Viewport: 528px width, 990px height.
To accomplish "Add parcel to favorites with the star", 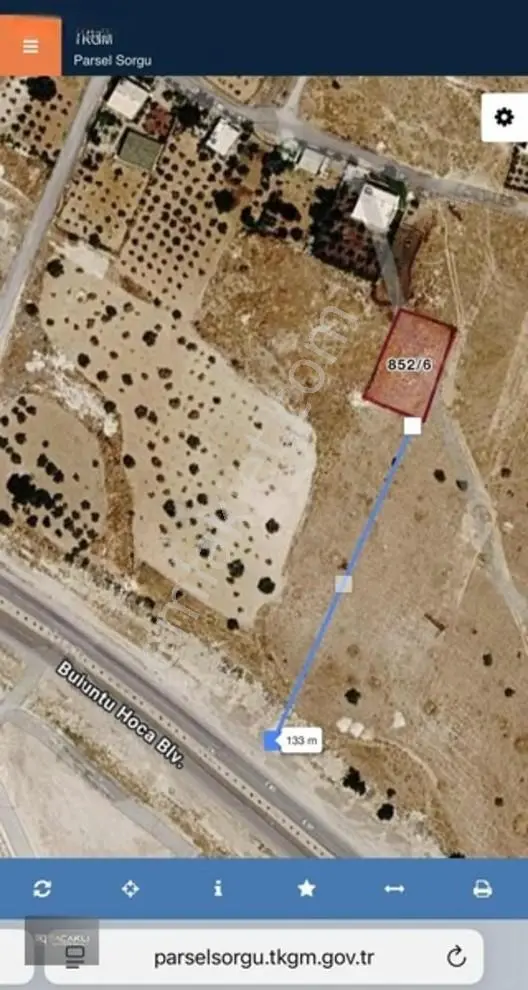I will coord(306,888).
